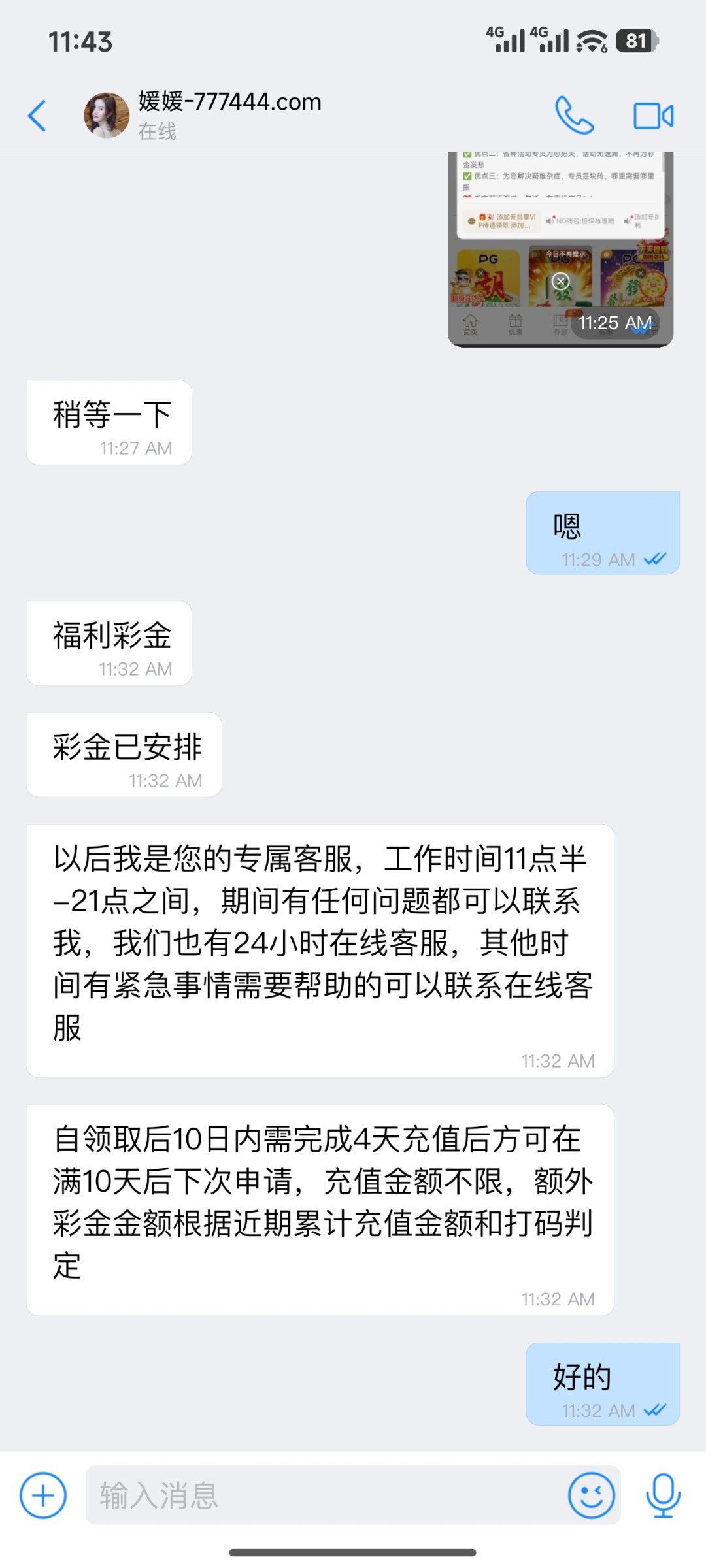Open the emoji picker
Viewport: 706px width, 1568px height.
tap(591, 1495)
